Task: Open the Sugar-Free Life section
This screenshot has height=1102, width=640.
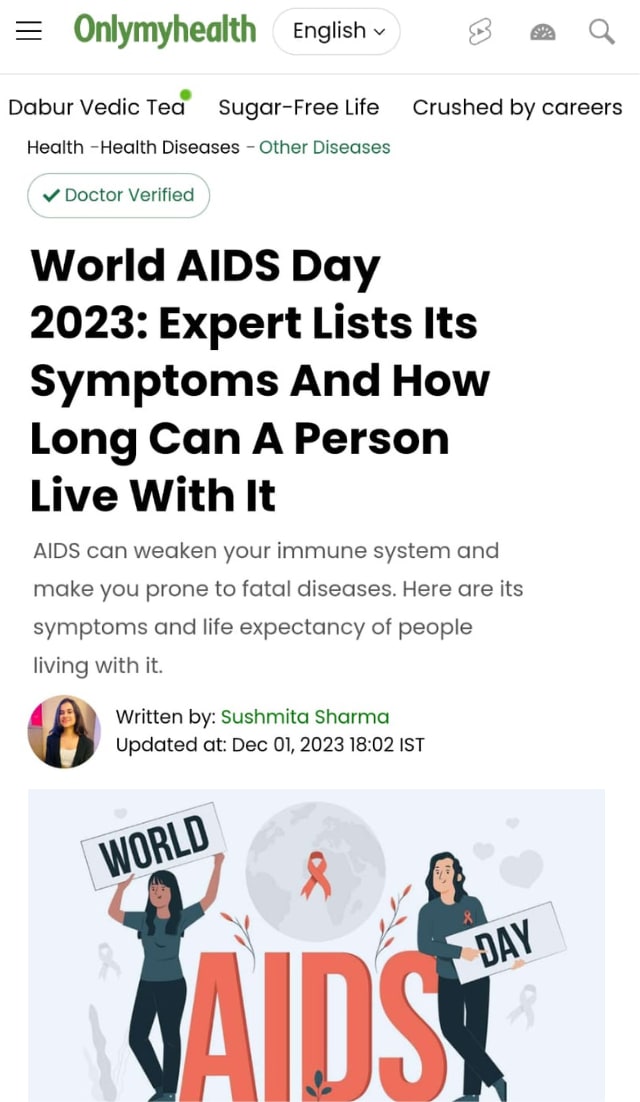Action: 299,107
